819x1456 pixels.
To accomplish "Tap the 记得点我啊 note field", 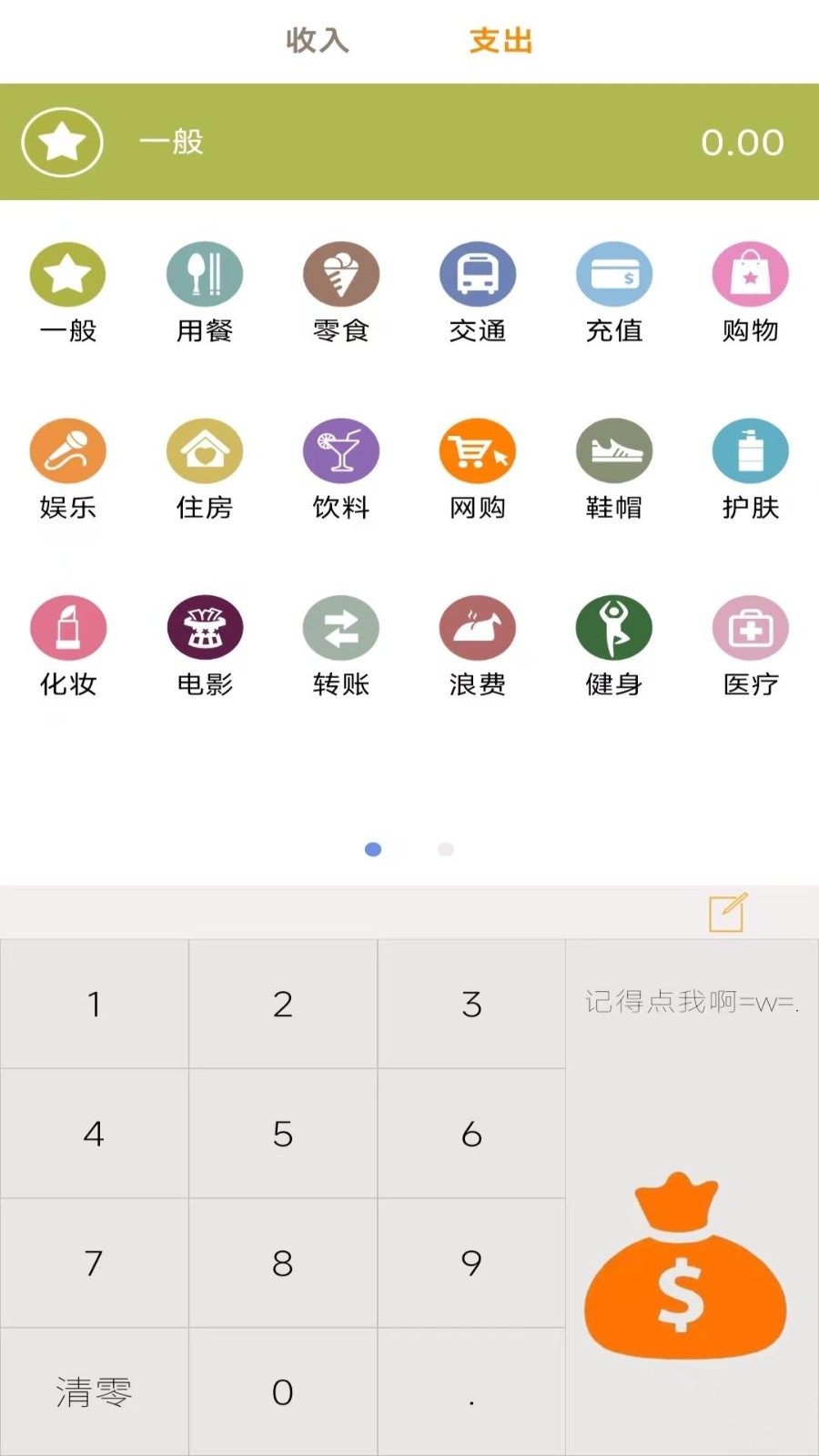I will point(692,1001).
